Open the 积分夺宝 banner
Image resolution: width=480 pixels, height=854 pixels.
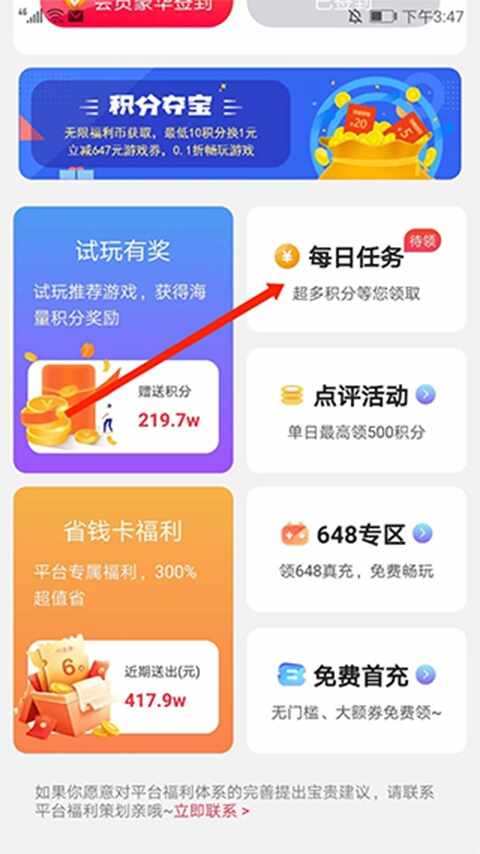240,124
